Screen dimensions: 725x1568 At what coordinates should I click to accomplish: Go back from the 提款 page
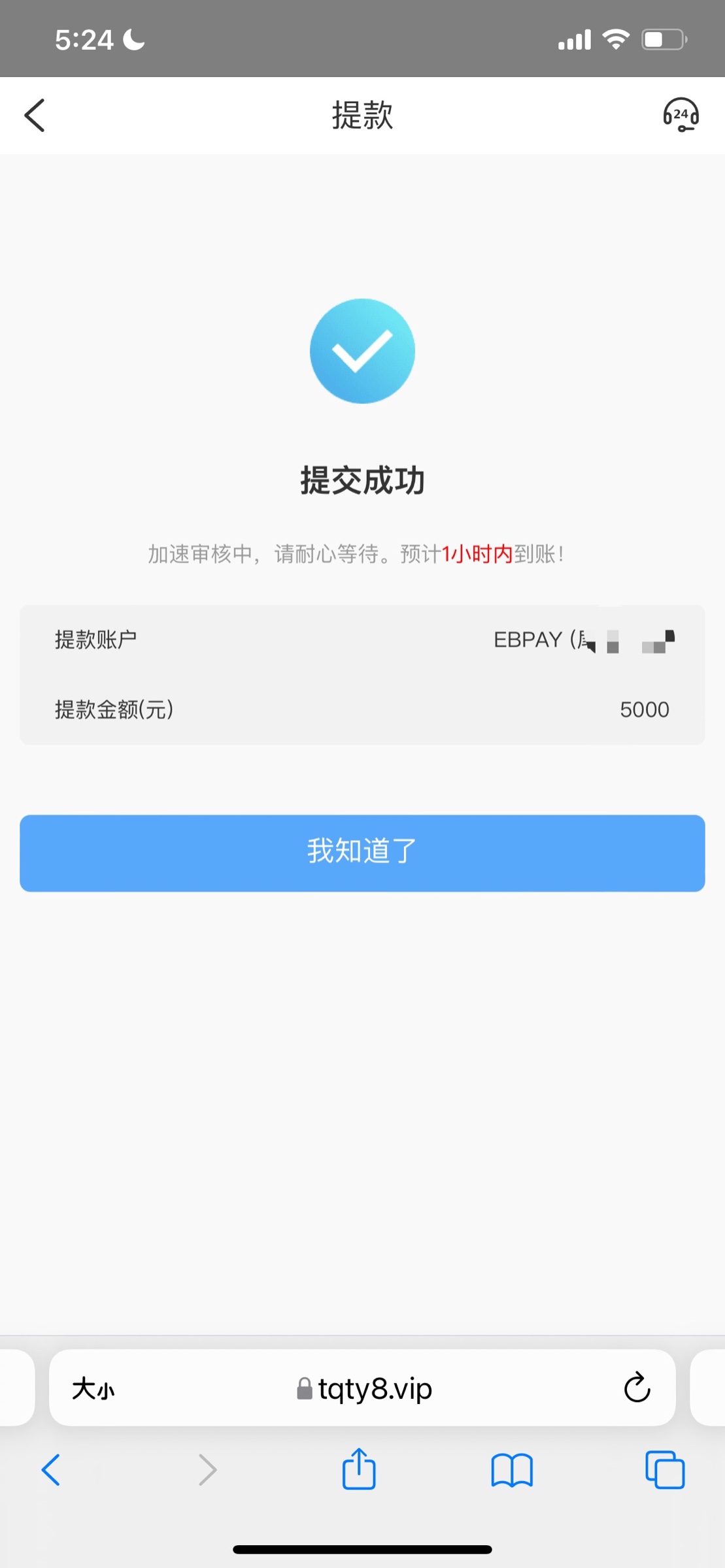(35, 116)
